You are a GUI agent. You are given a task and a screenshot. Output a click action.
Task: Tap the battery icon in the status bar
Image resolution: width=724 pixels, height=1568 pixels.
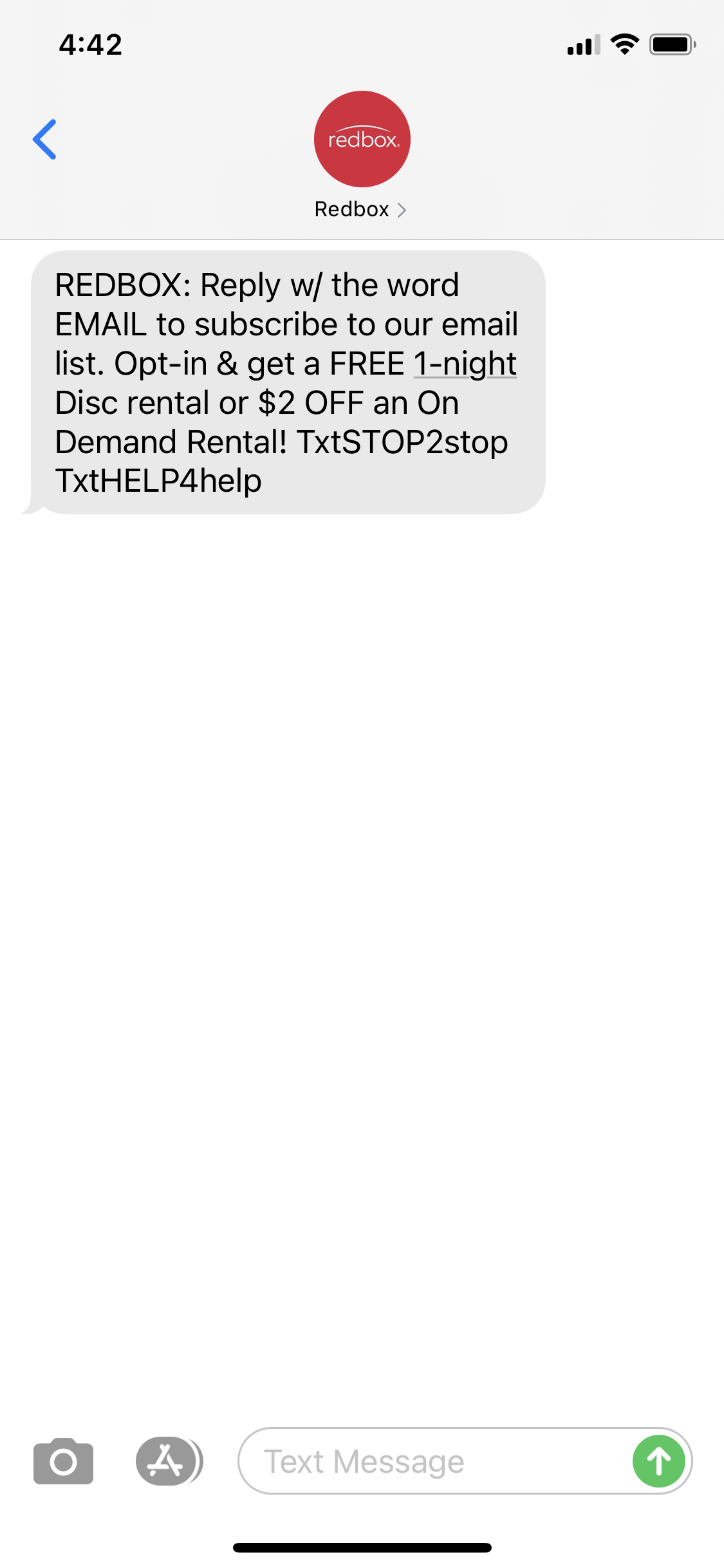672,44
